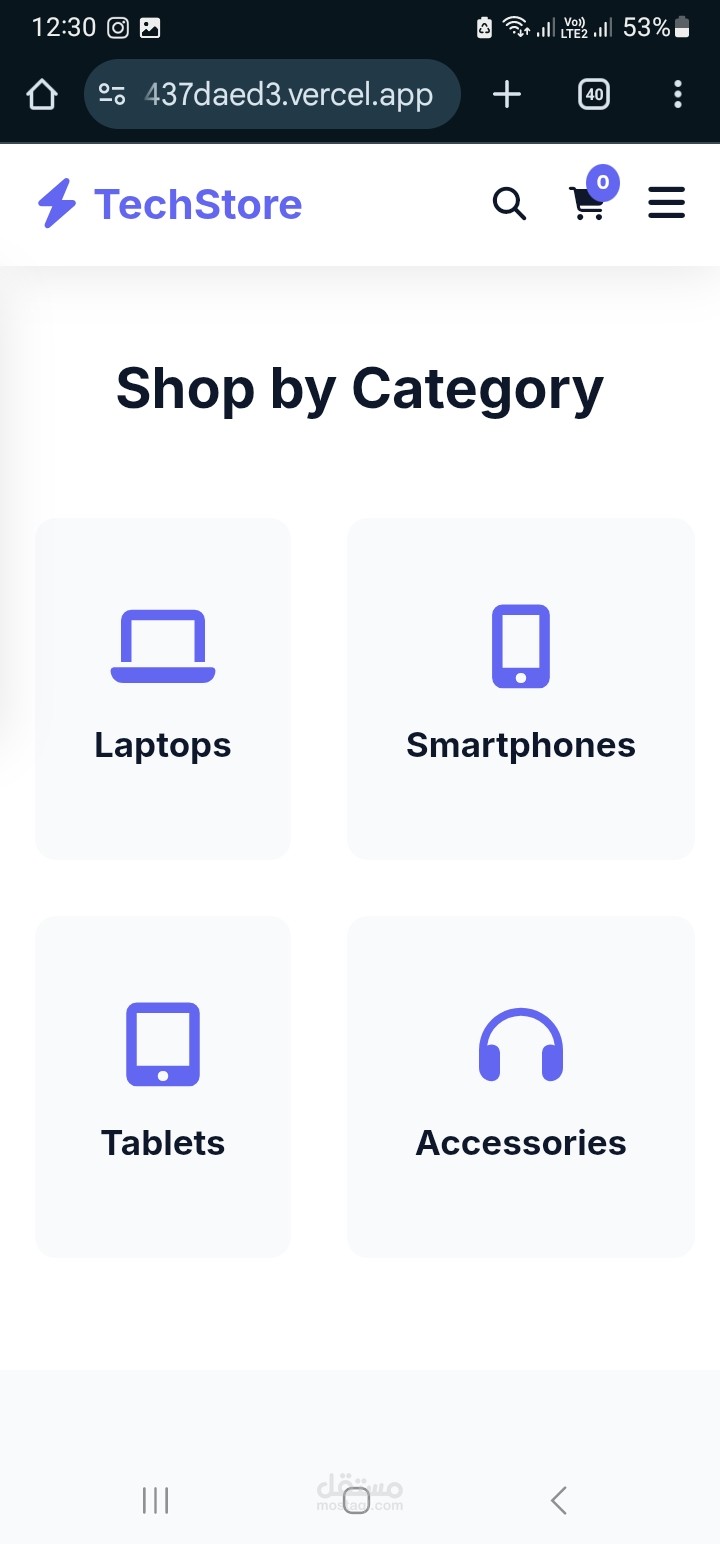Screen dimensions: 720x1544
Task: Show the open tabs switcher
Action: [x=594, y=95]
